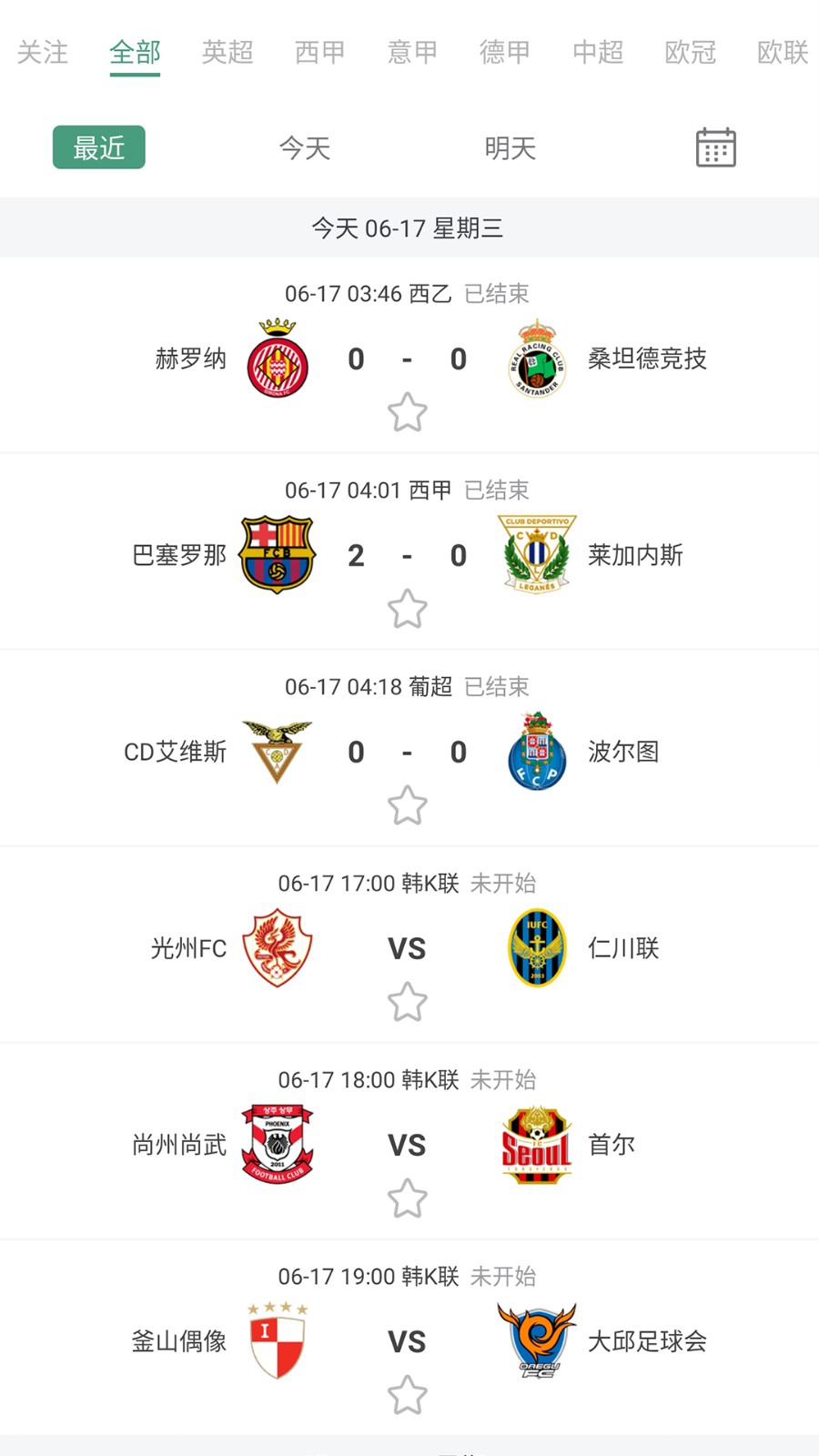Favorite the CD艾维斯 vs 波尔图 match
Image resolution: width=819 pixels, height=1456 pixels.
click(x=408, y=805)
